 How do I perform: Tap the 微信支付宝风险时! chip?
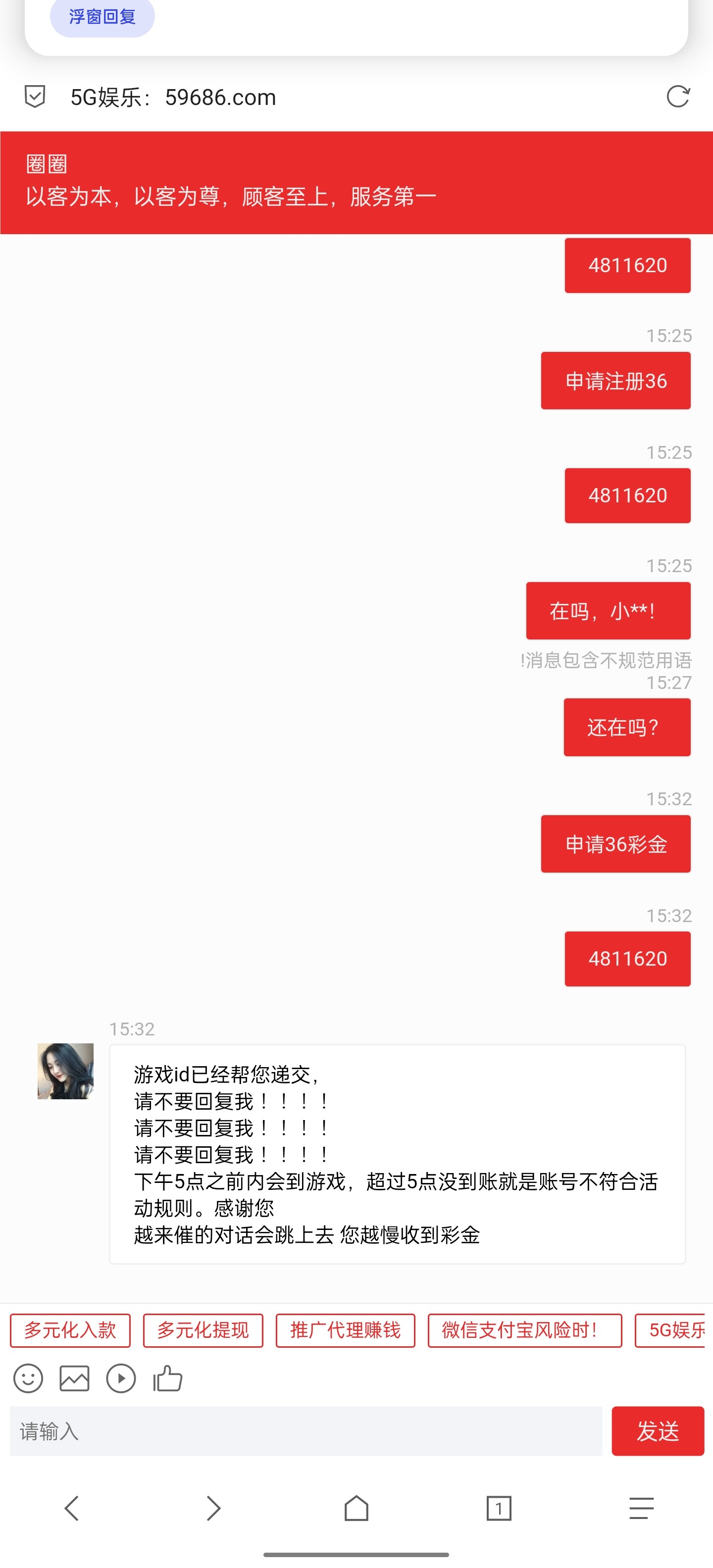tap(524, 1330)
